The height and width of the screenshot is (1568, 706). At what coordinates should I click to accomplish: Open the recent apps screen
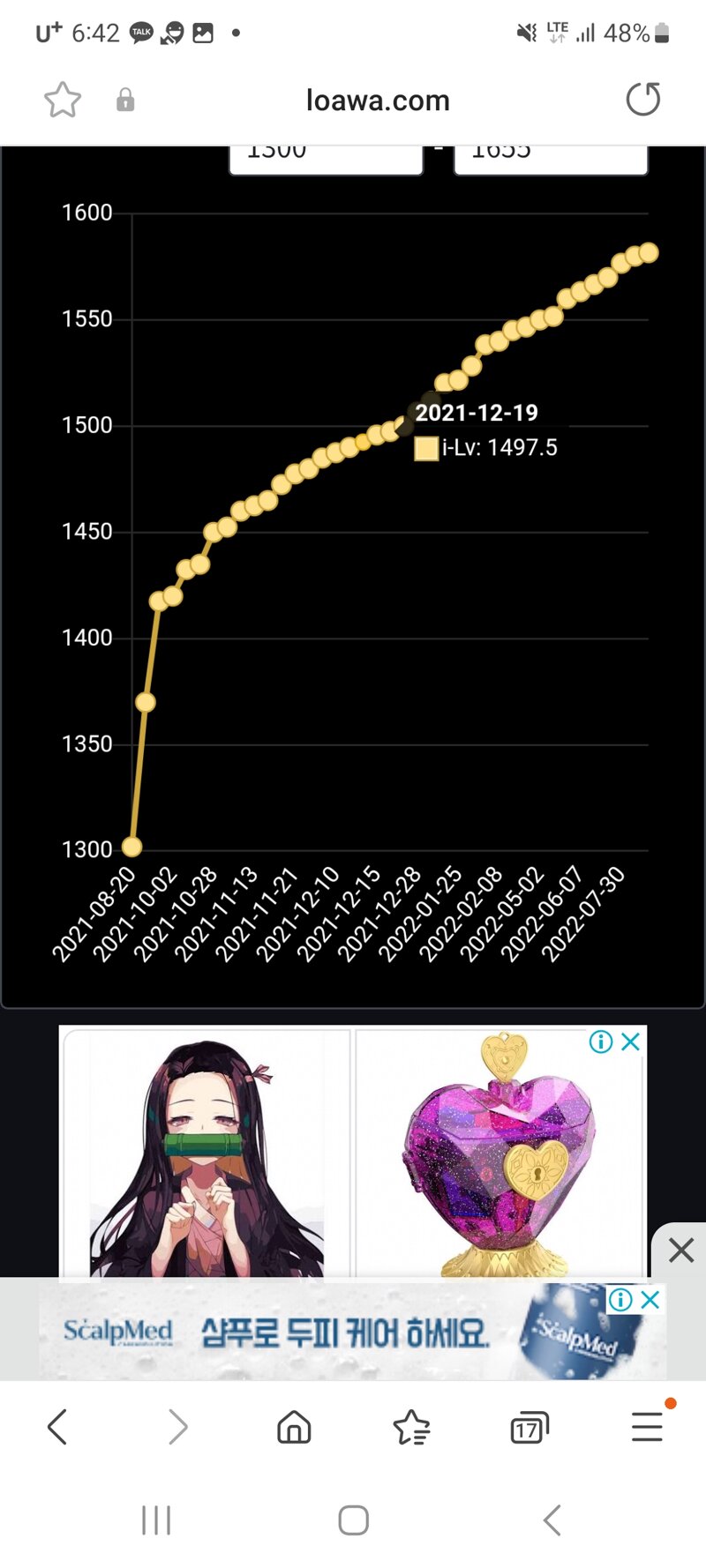[156, 1519]
